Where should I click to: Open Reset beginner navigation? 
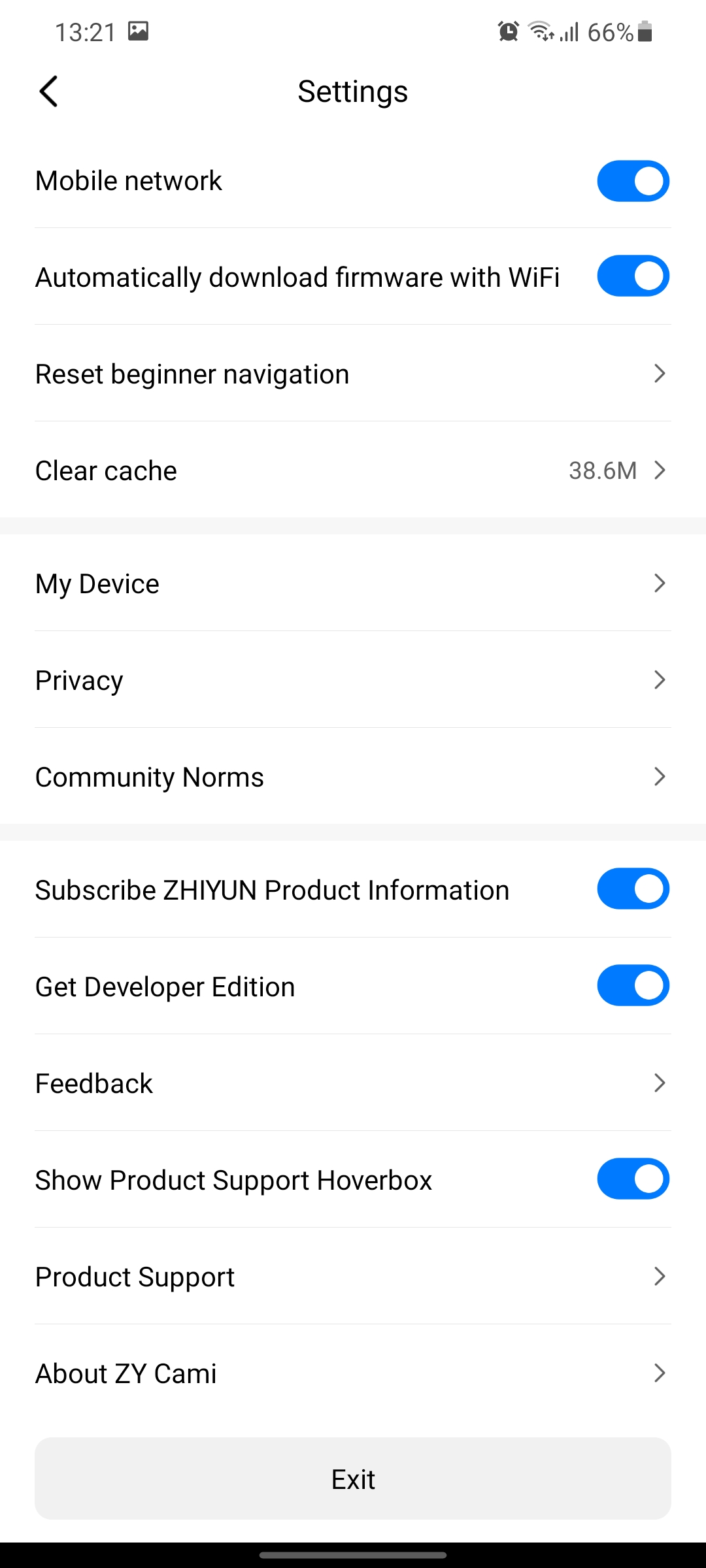pyautogui.click(x=353, y=374)
